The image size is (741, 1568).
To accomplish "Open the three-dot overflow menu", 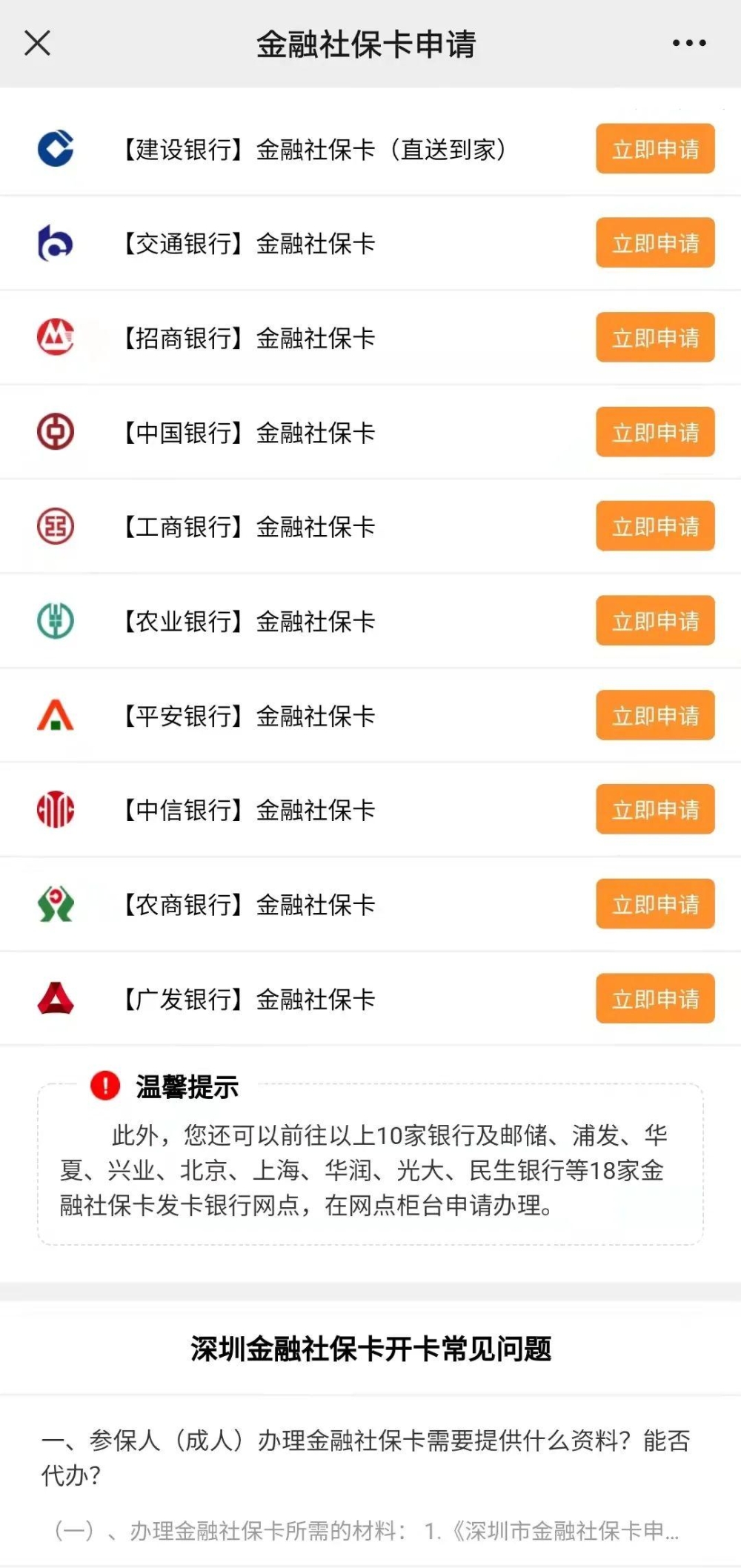I will click(x=689, y=43).
